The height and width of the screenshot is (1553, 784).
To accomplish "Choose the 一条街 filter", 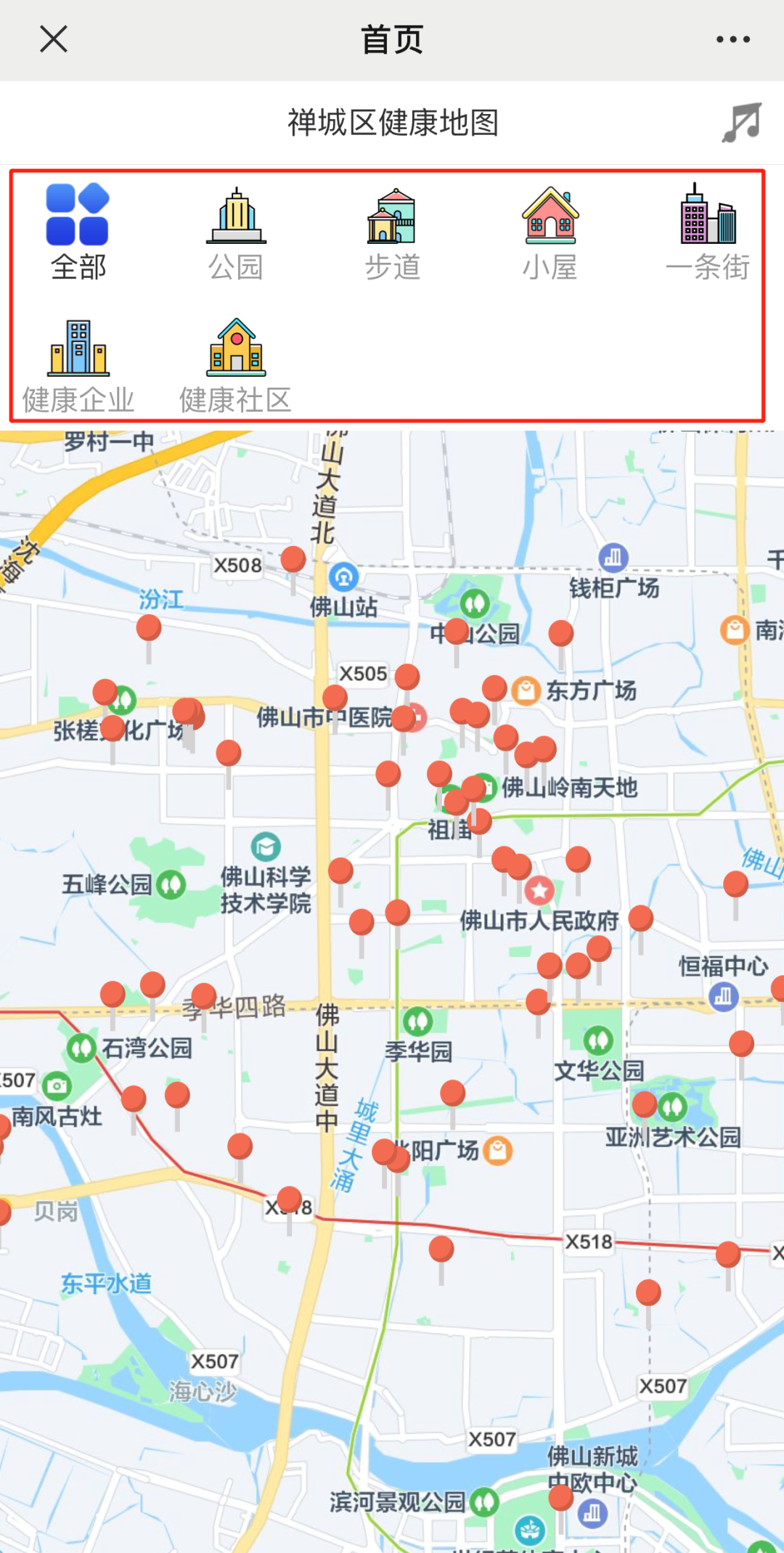I will [707, 232].
